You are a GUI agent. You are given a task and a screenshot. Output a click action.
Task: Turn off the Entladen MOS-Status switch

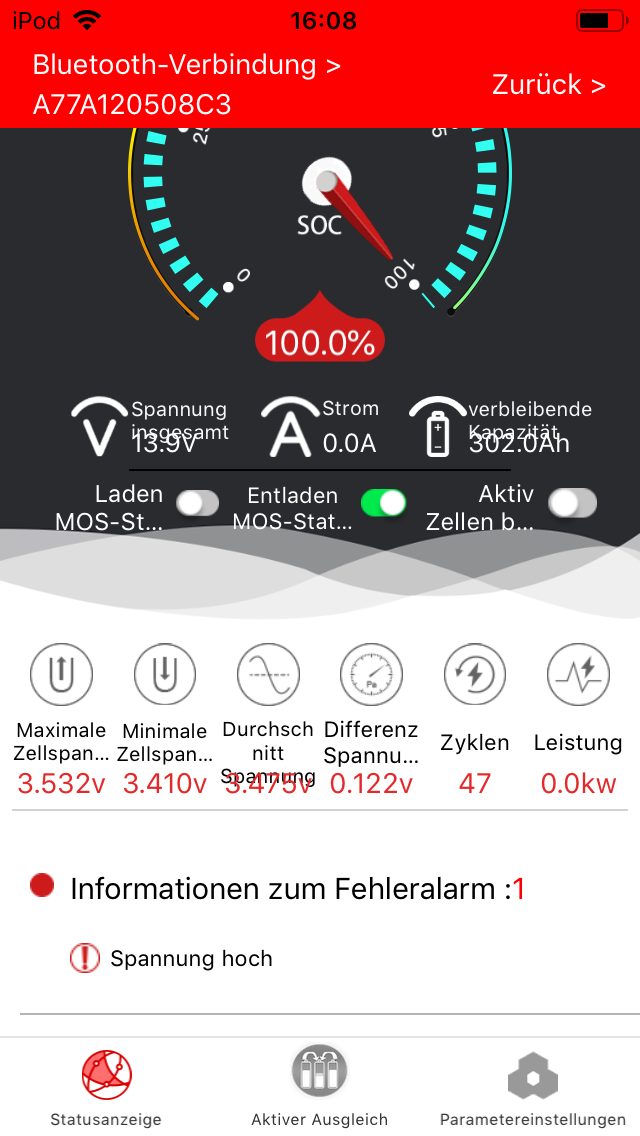tap(383, 503)
